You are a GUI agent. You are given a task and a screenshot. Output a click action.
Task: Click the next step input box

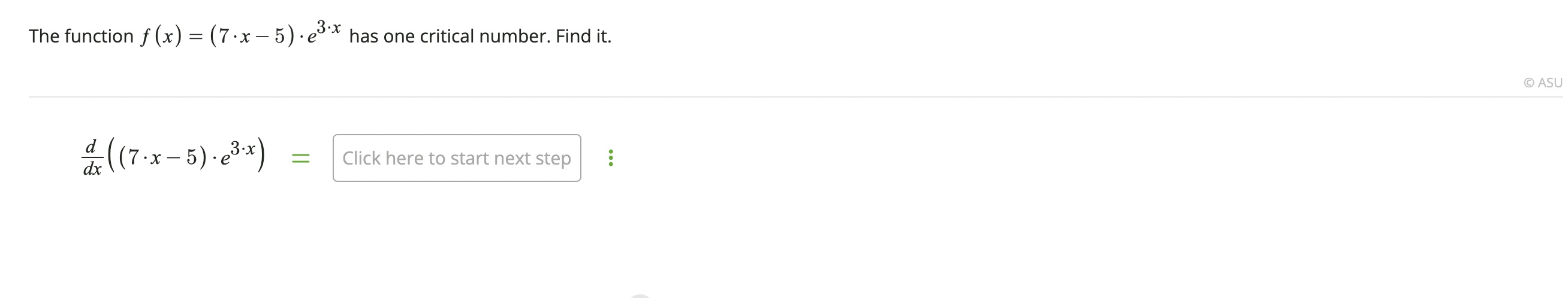(457, 158)
